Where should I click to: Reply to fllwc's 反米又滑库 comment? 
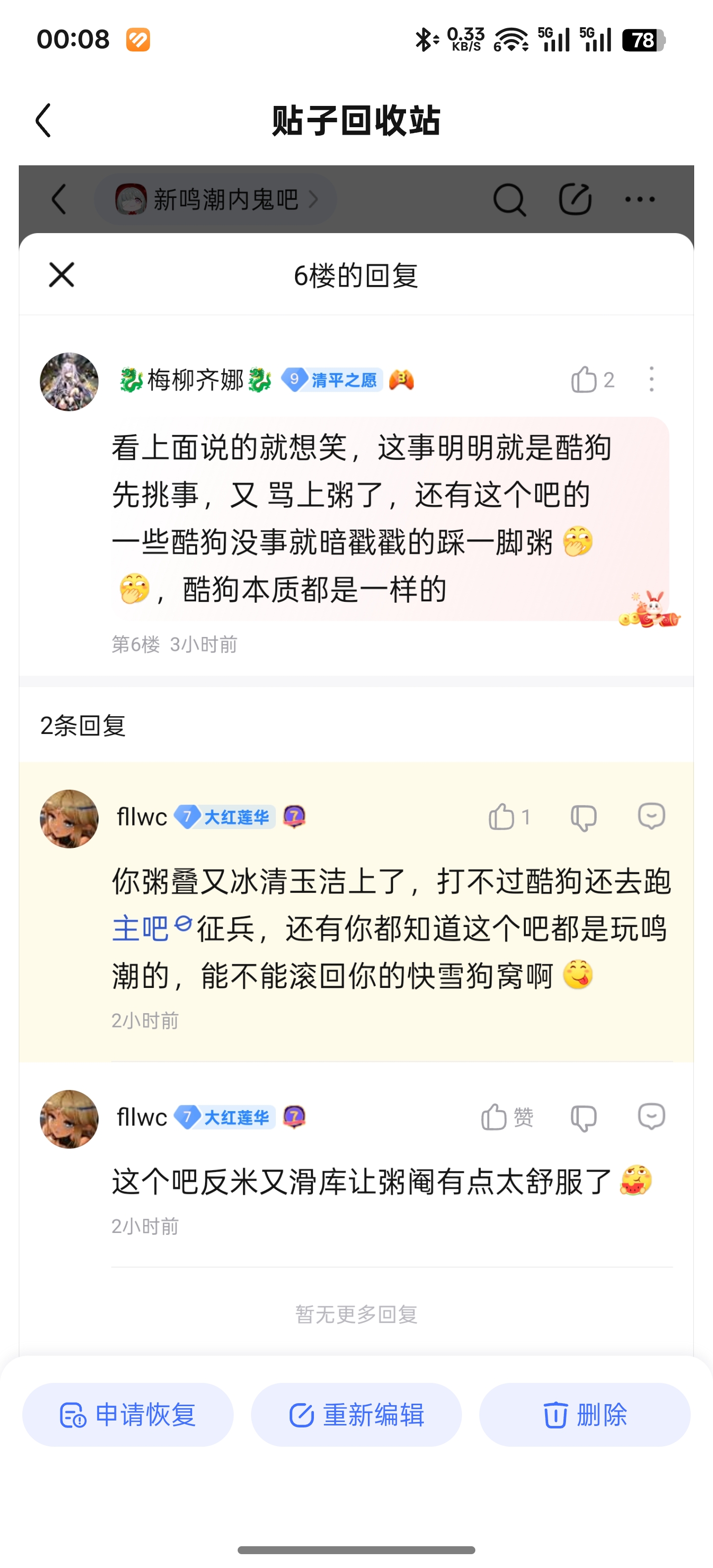pyautogui.click(x=651, y=1117)
